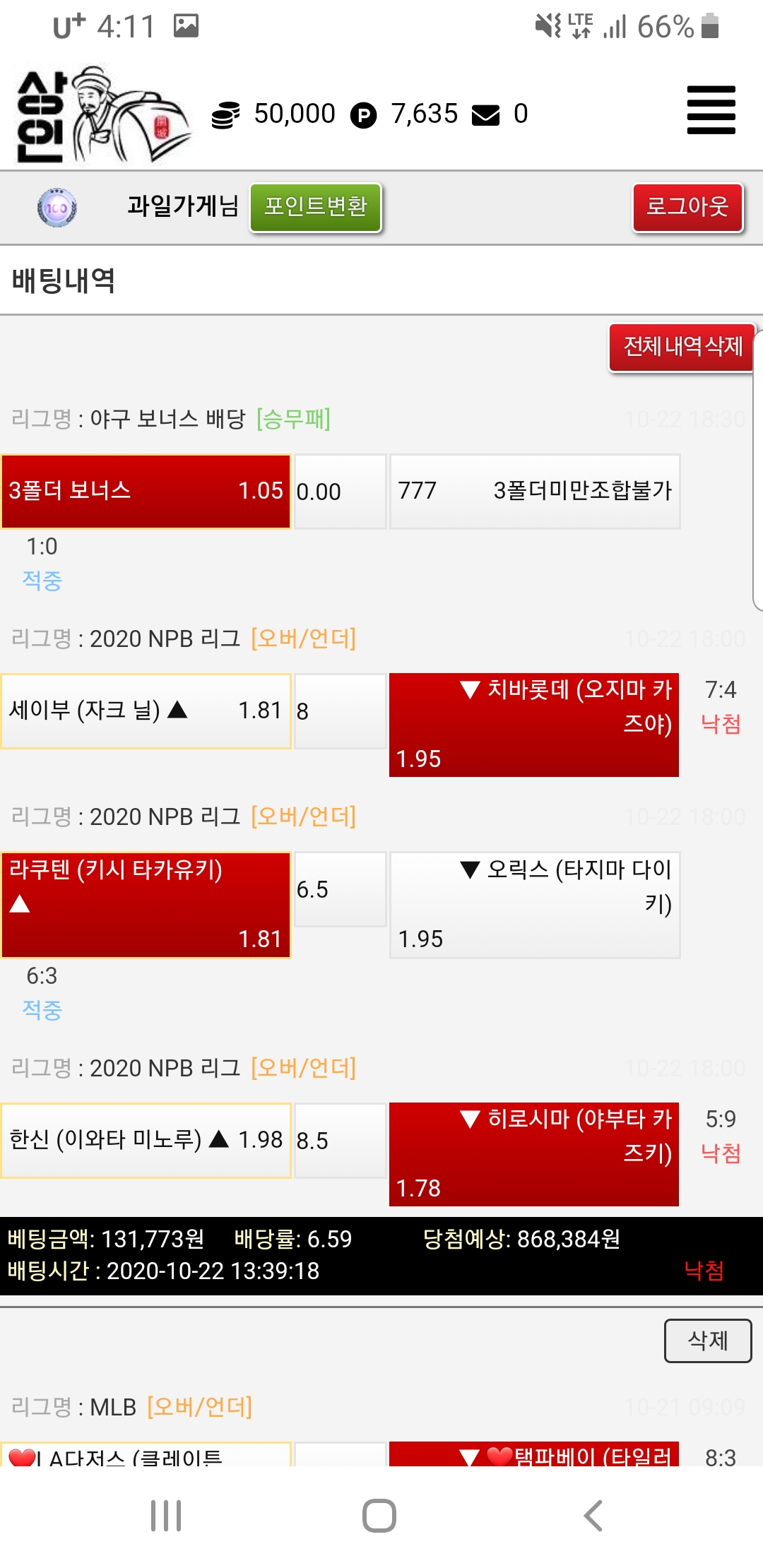Open recent apps from the navigation bar
Viewport: 763px width, 1568px height.
click(166, 1515)
